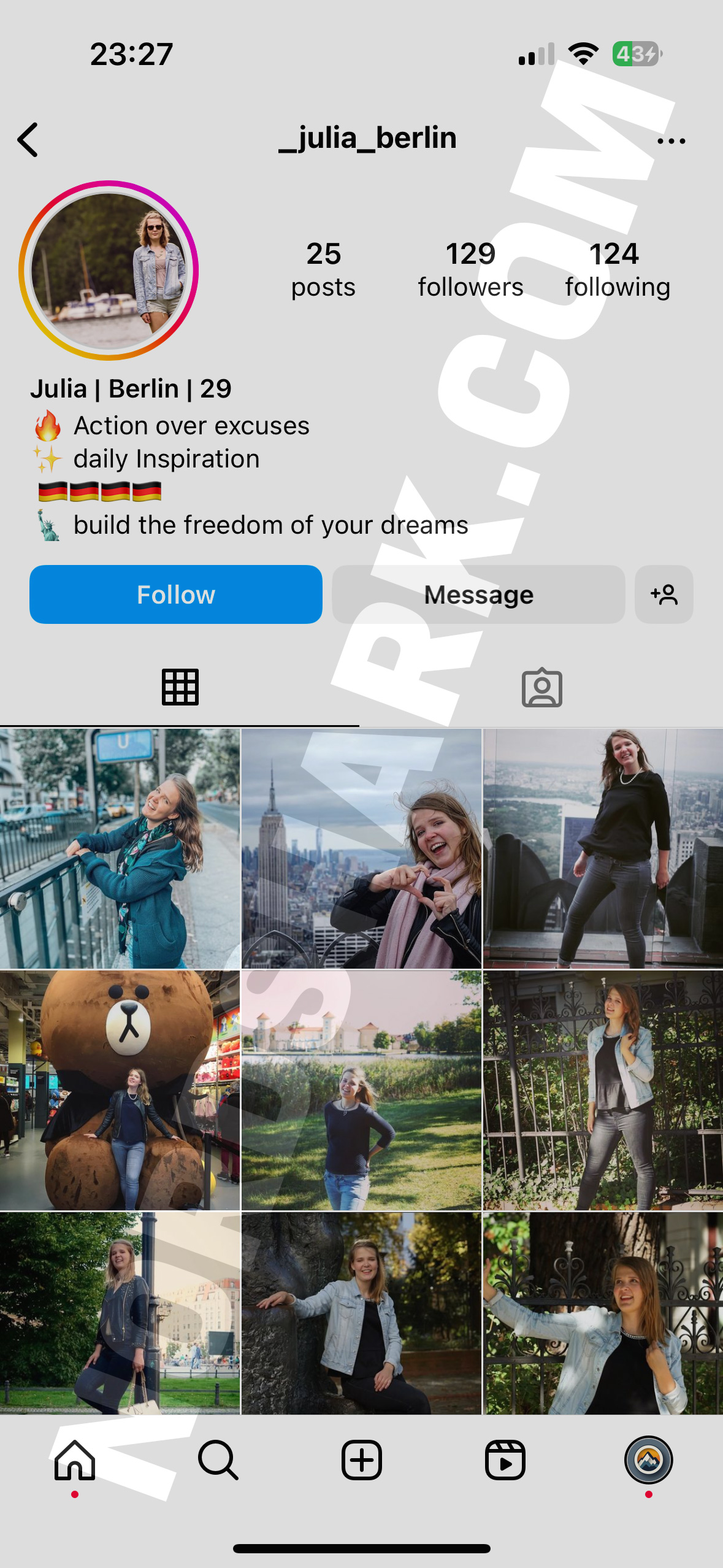This screenshot has width=723, height=1568.
Task: Follow _julia_berlin
Action: click(x=176, y=594)
